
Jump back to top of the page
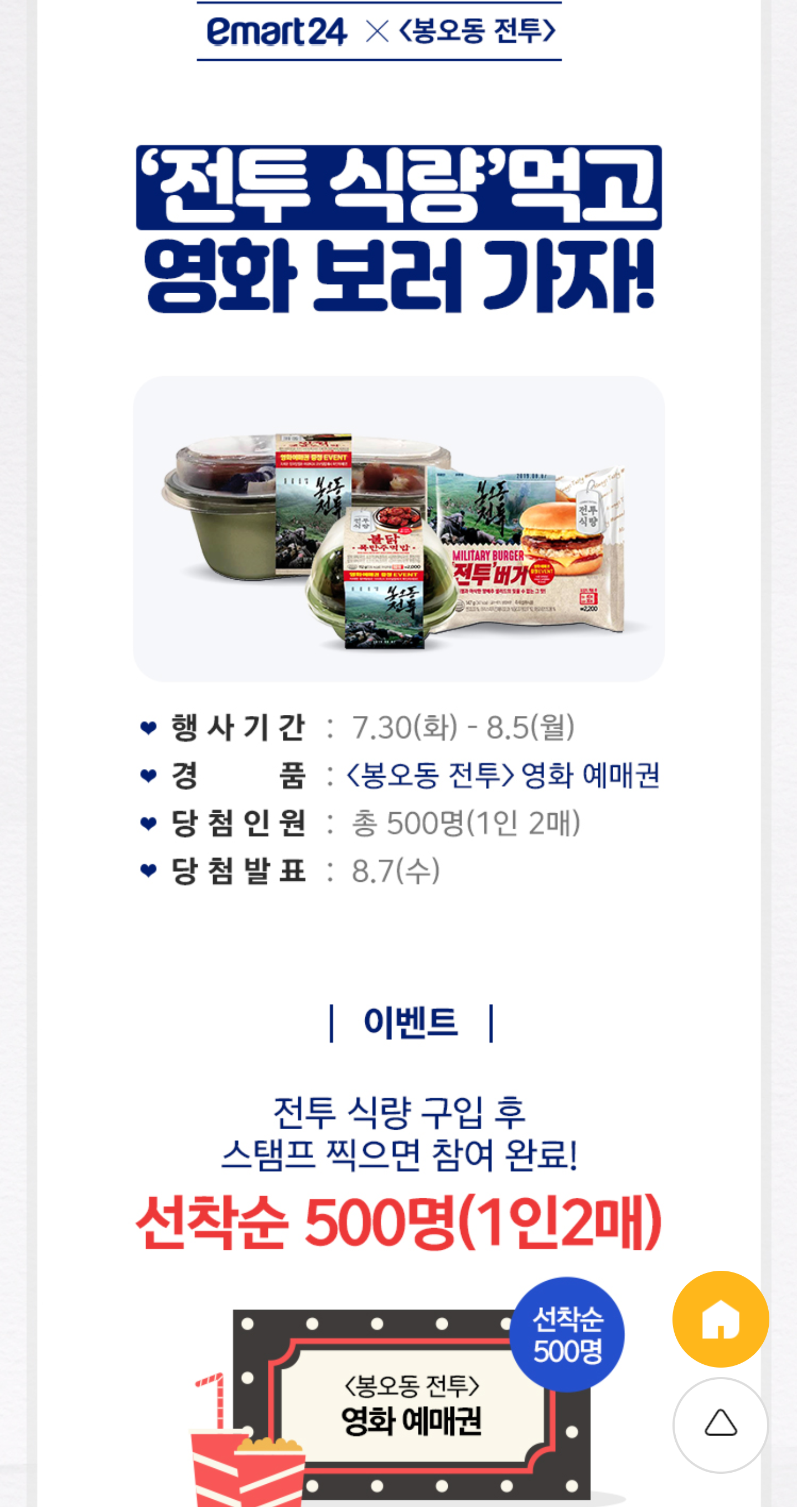coord(720,1424)
